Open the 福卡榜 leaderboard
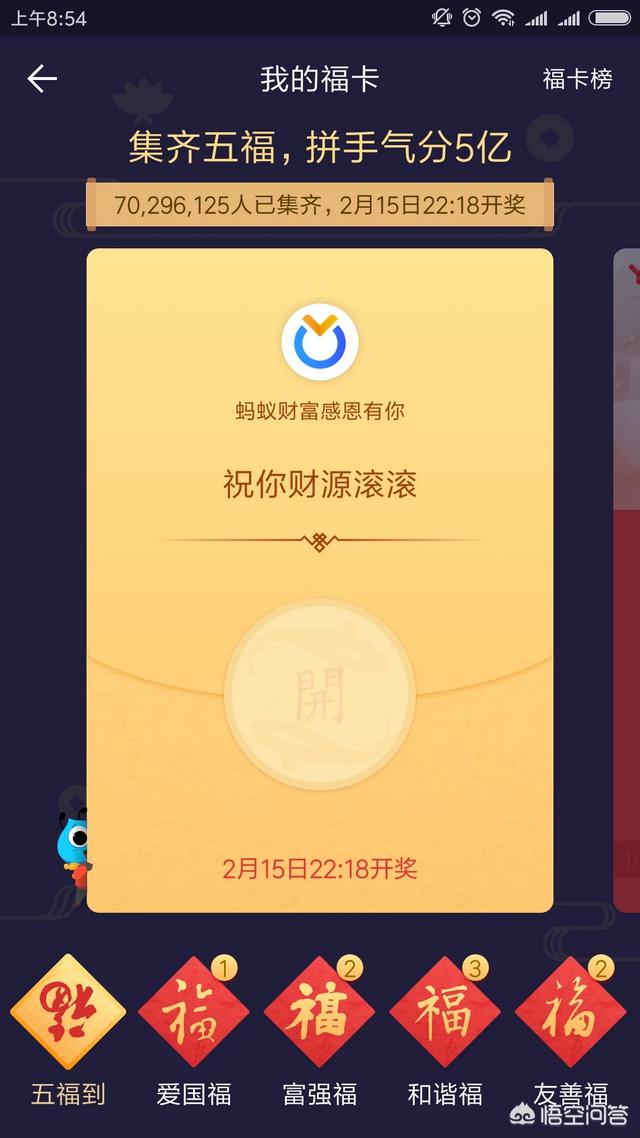 (x=577, y=80)
